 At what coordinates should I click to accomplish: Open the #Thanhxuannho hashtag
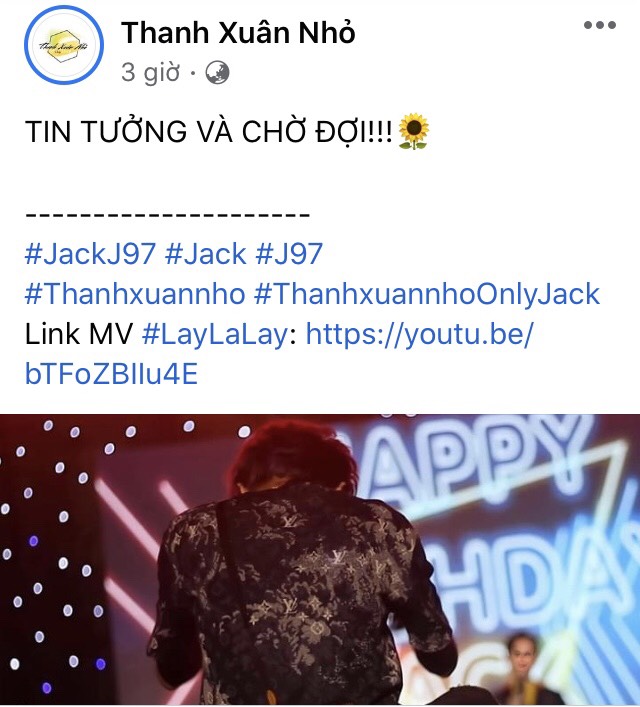click(134, 294)
